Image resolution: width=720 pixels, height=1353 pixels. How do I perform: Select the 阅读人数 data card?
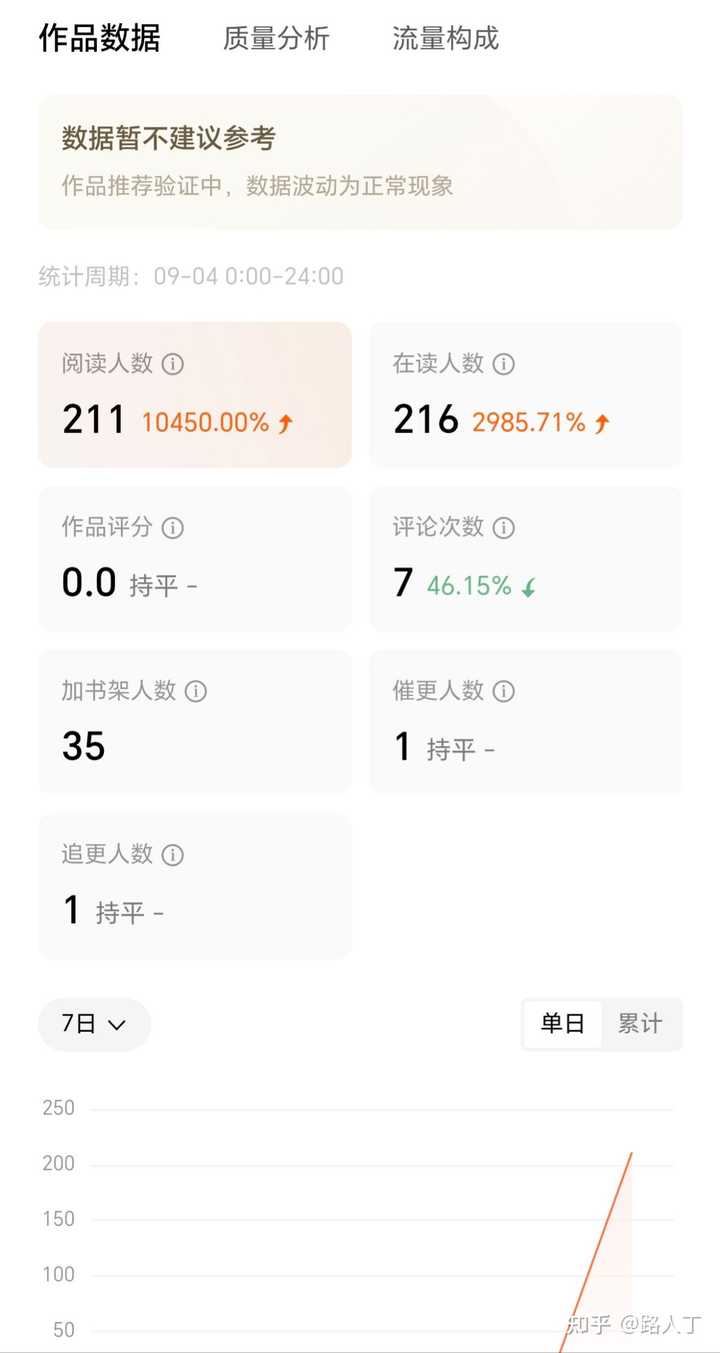(195, 394)
